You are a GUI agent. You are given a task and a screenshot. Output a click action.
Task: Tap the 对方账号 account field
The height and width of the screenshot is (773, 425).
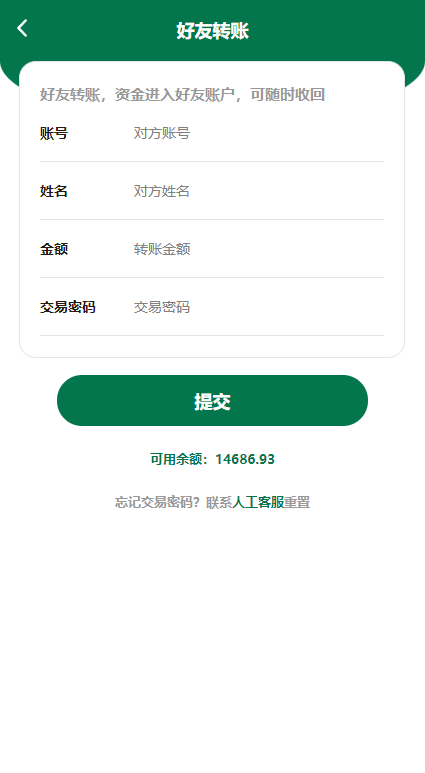tap(258, 133)
